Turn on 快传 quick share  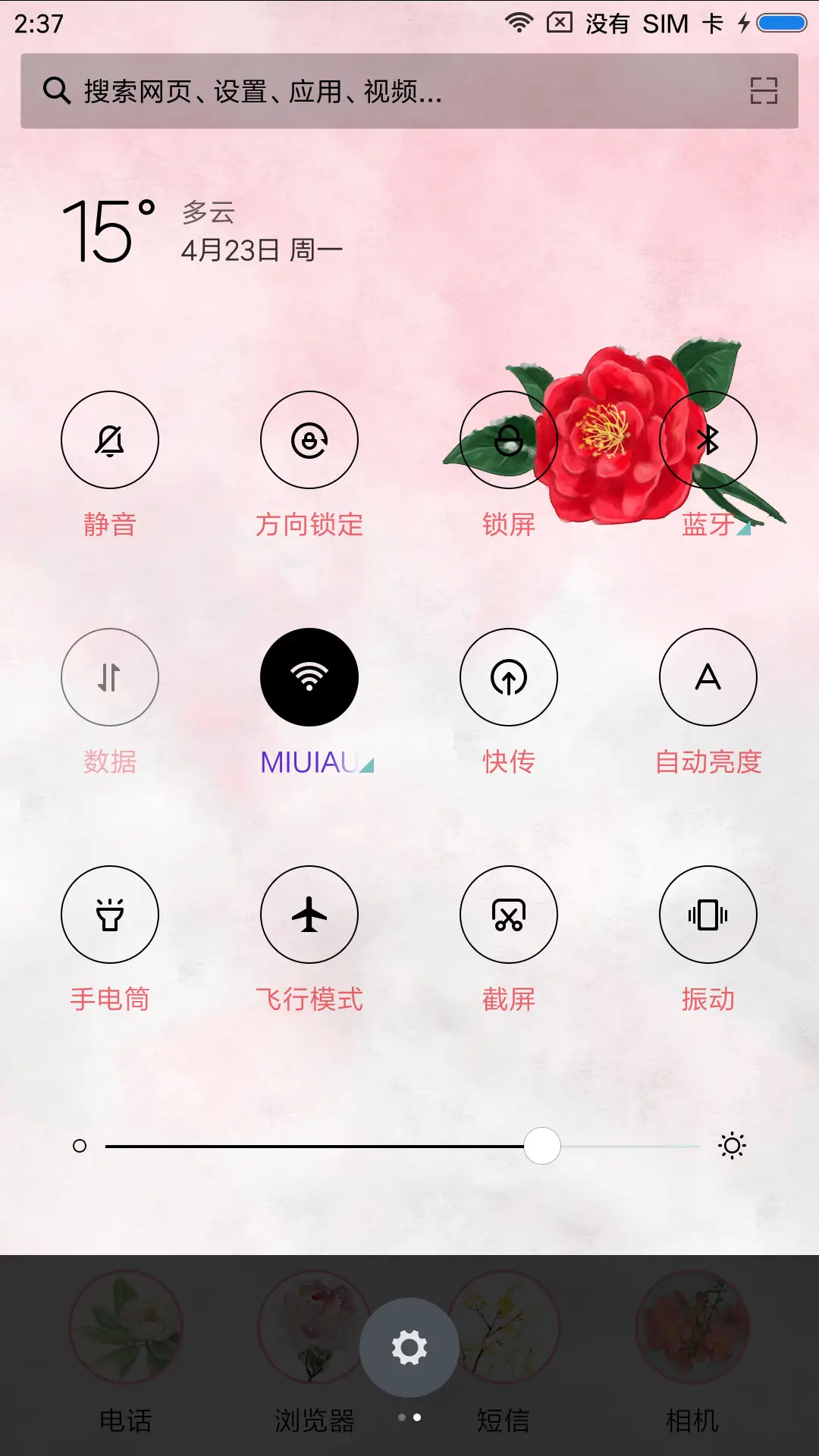(509, 677)
